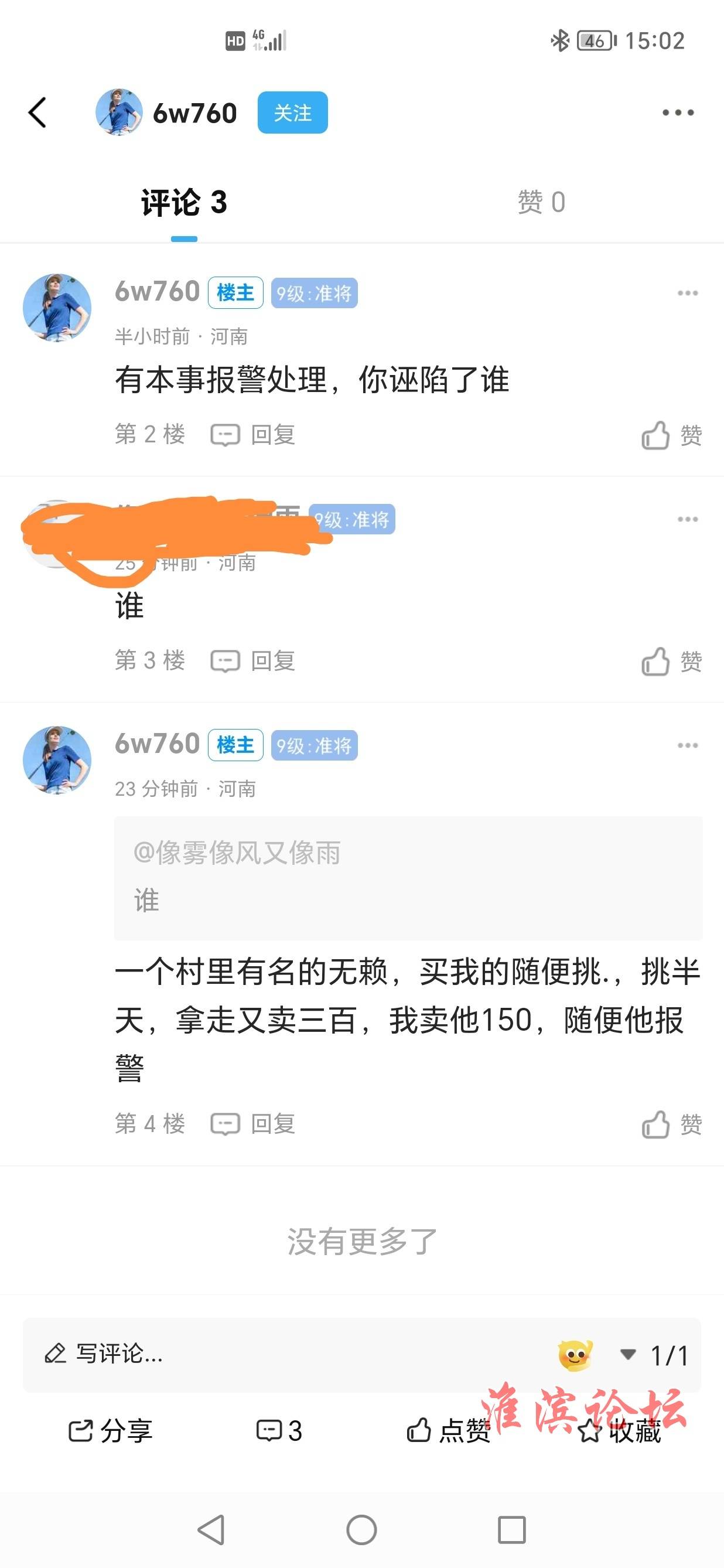The height and width of the screenshot is (1568, 724).
Task: Go back using the header arrow
Action: (x=37, y=113)
